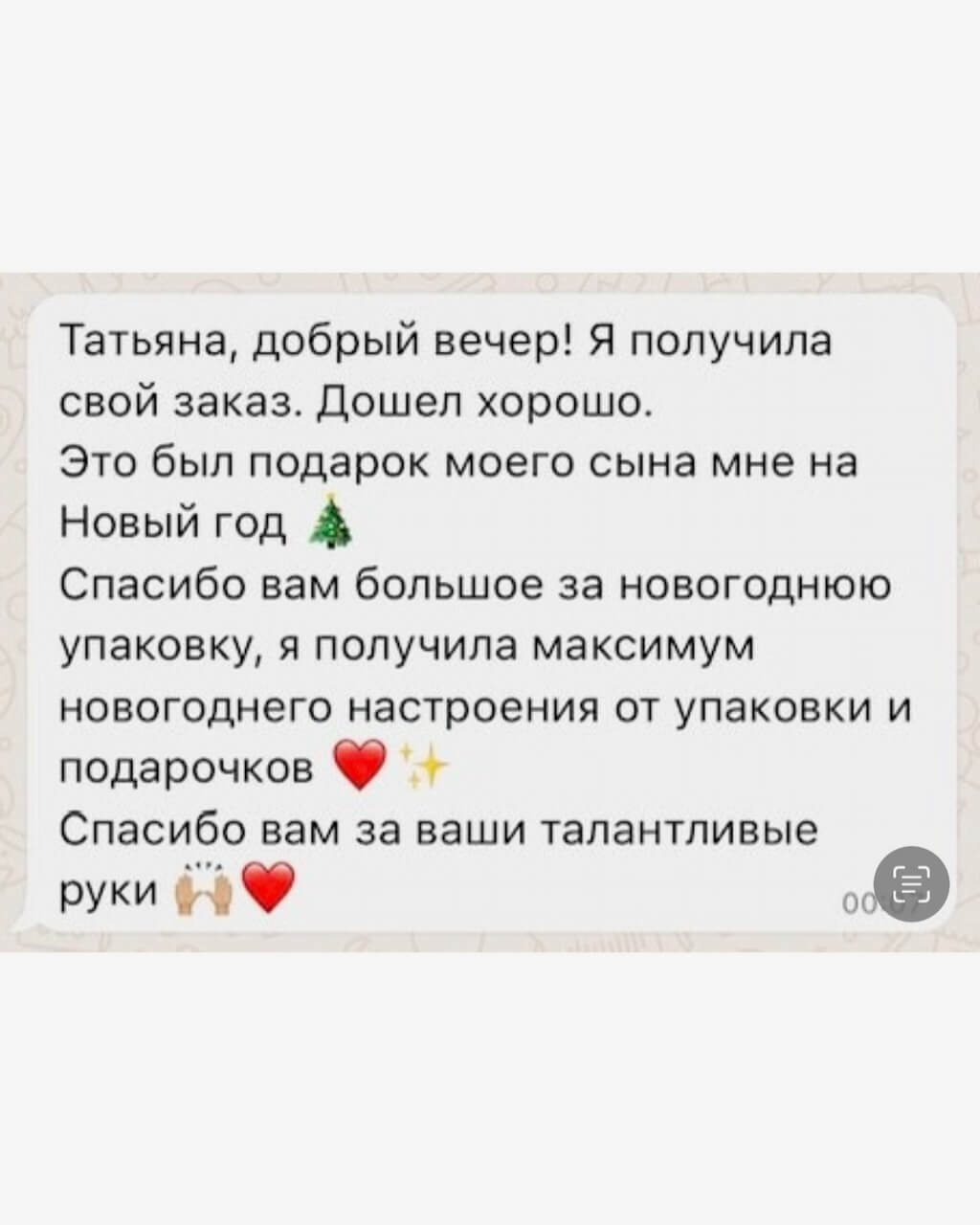This screenshot has width=980, height=1225.
Task: Tap the text recognition scan icon
Action: (x=912, y=883)
